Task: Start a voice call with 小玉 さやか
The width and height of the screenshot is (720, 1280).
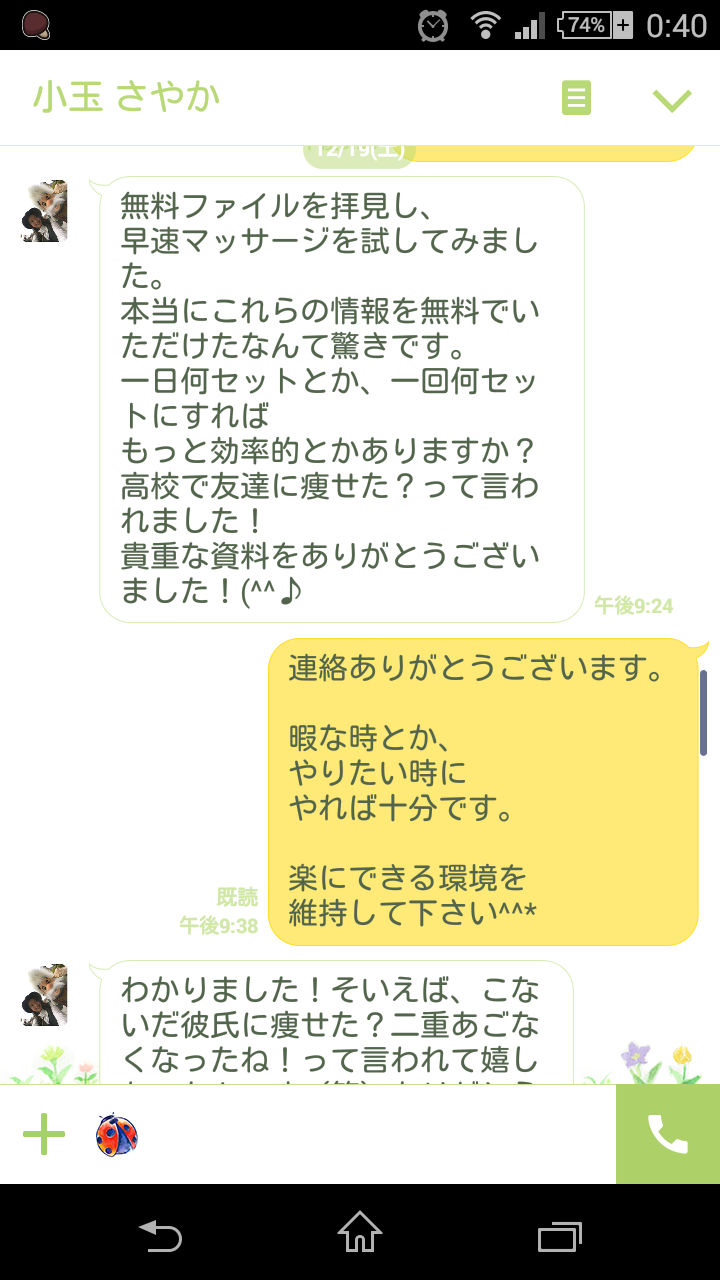Action: point(667,1134)
